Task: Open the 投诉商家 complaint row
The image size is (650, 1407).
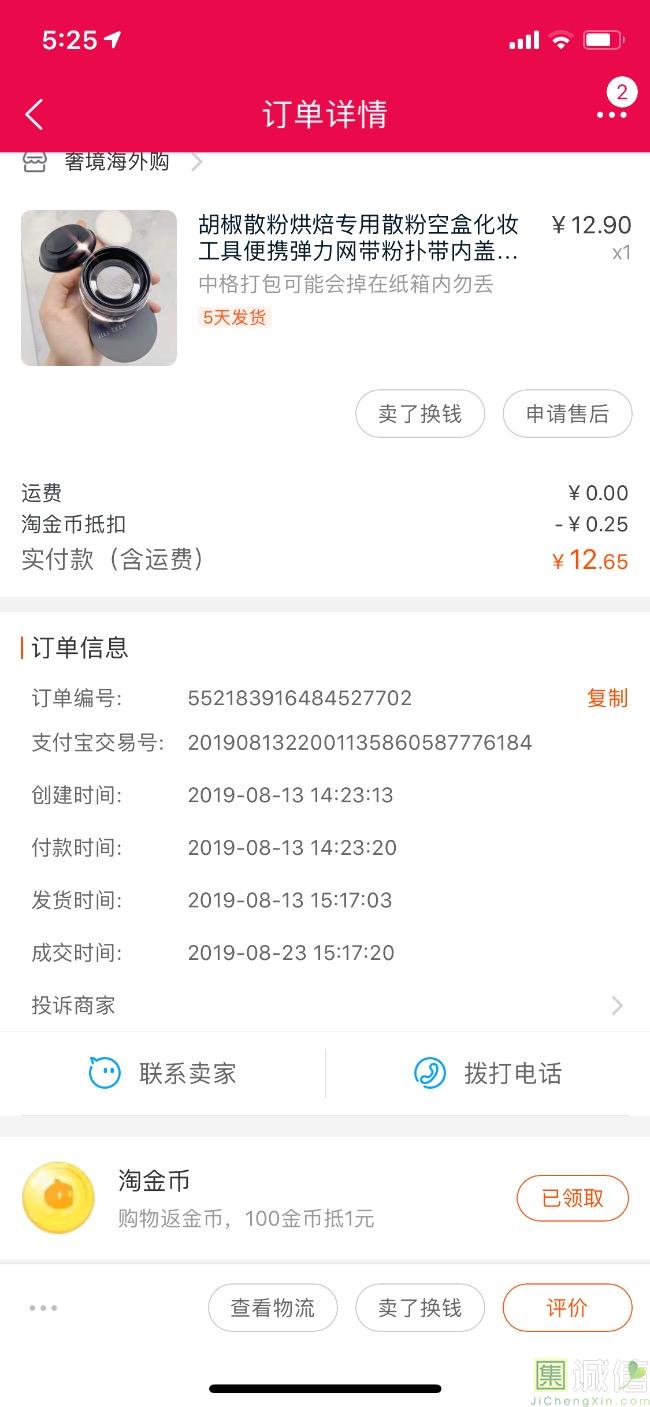Action: point(325,1005)
